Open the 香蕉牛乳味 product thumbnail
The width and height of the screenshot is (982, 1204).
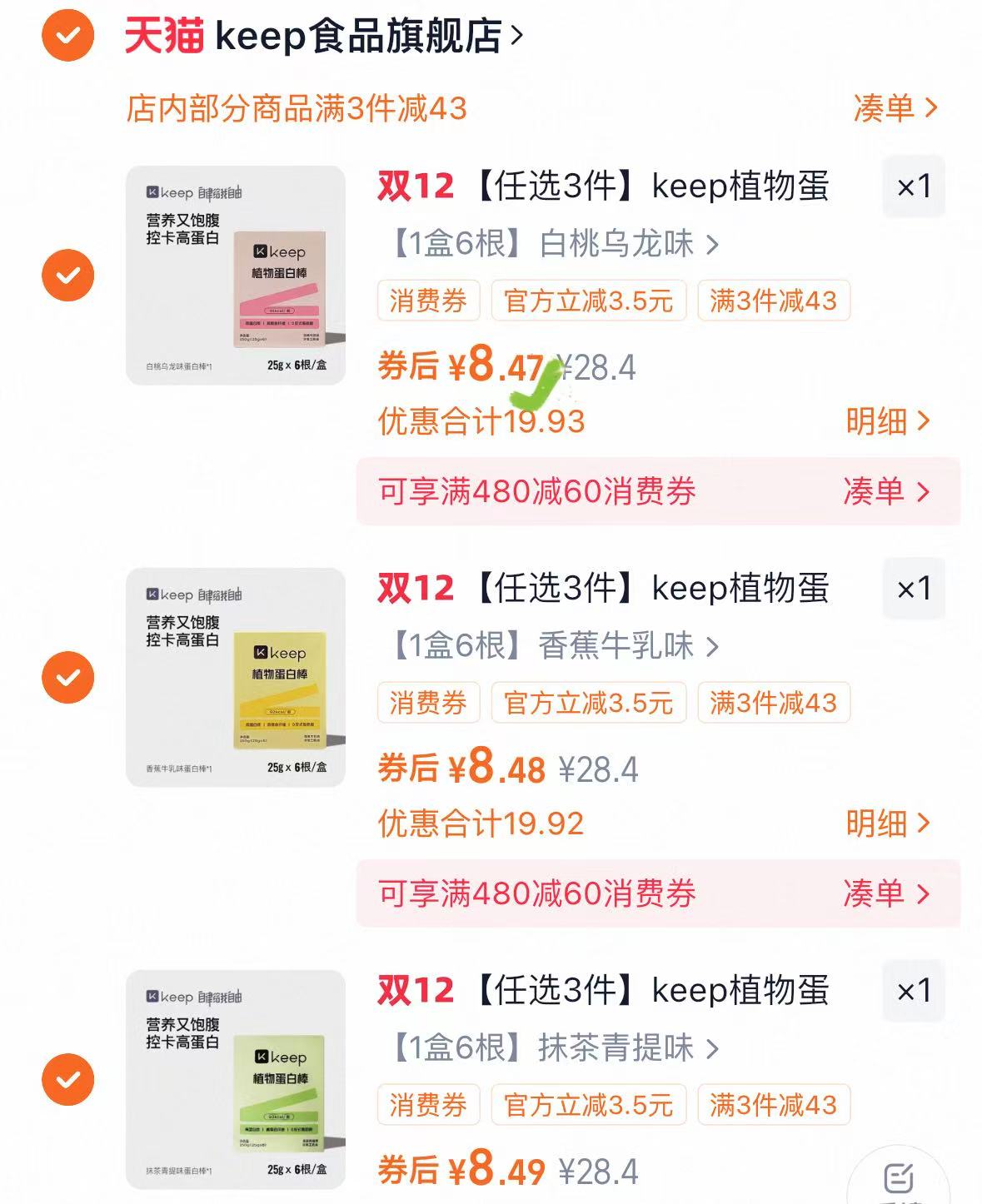233,676
